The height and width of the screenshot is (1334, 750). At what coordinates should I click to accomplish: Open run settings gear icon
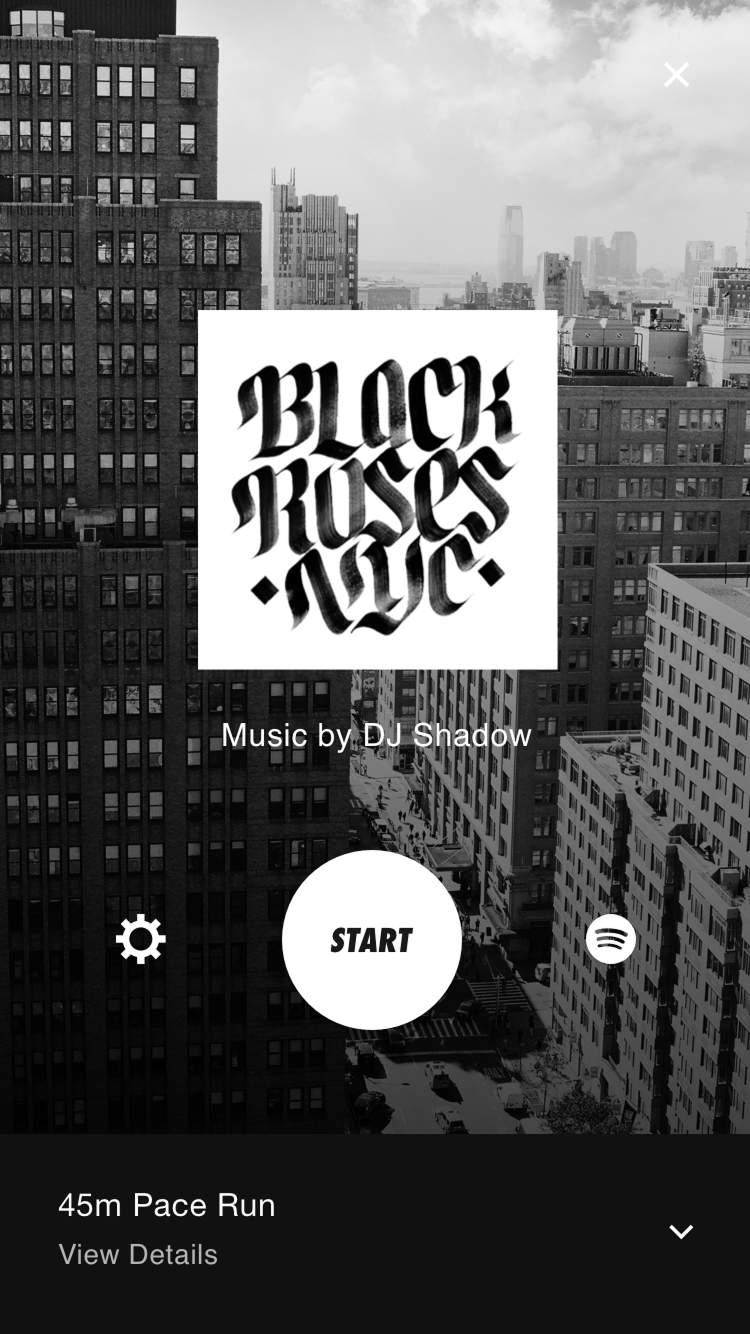141,940
